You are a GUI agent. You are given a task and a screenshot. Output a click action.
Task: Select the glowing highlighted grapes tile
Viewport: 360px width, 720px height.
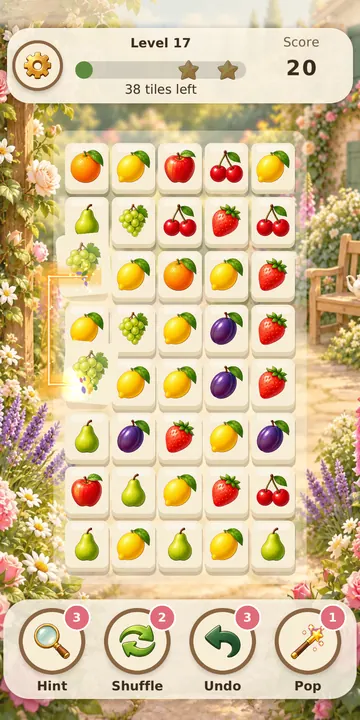pos(90,373)
